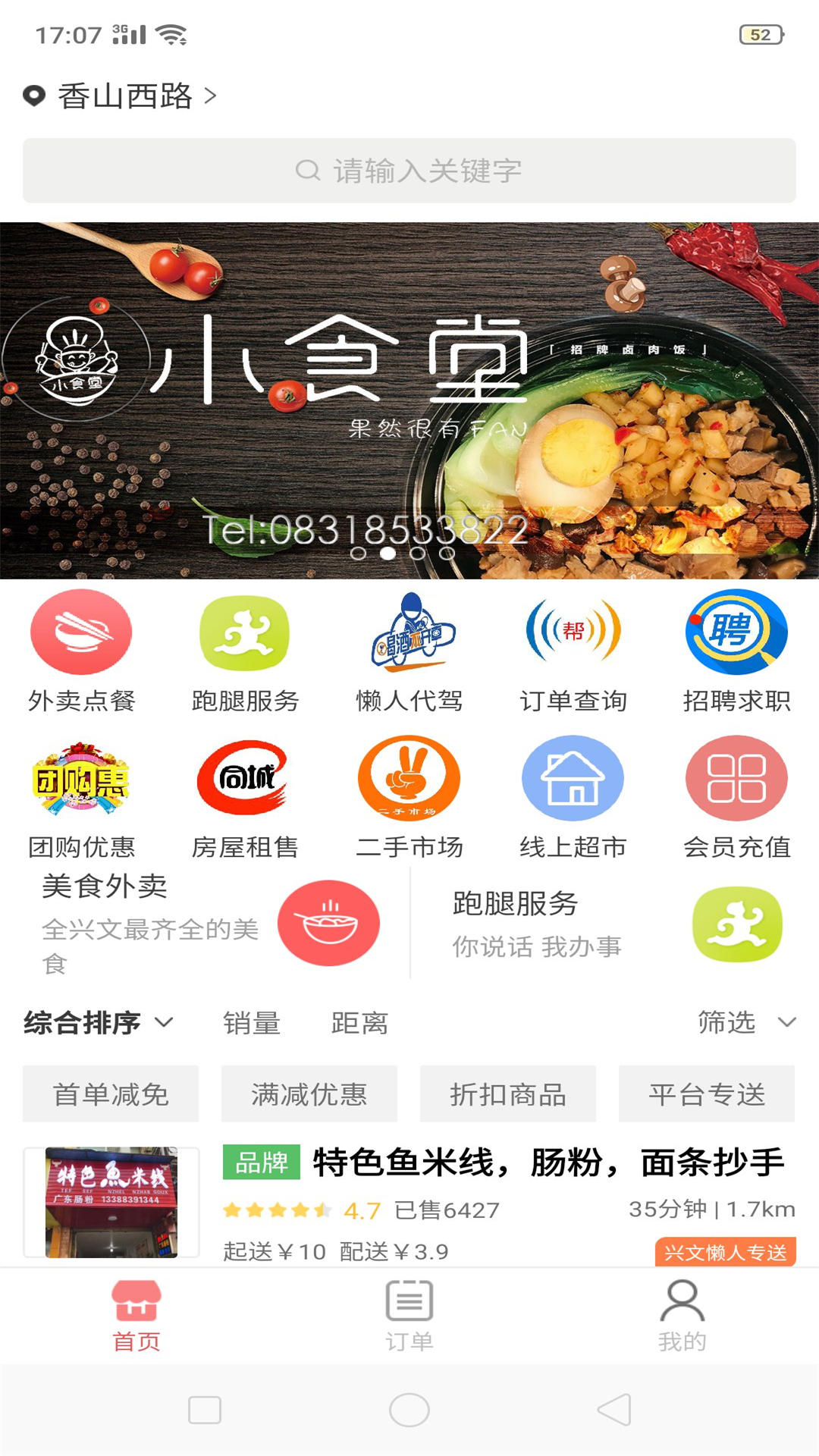The width and height of the screenshot is (819, 1456).
Task: Open 房屋租售 housing rentals
Action: (246, 798)
